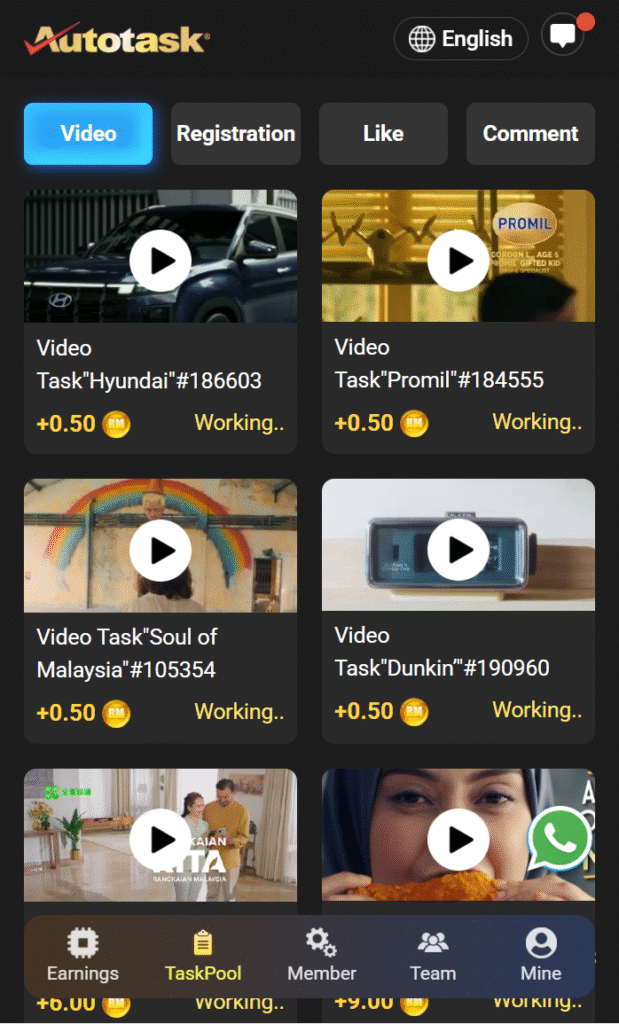
Task: Open the messages chat bubble icon
Action: tap(563, 38)
